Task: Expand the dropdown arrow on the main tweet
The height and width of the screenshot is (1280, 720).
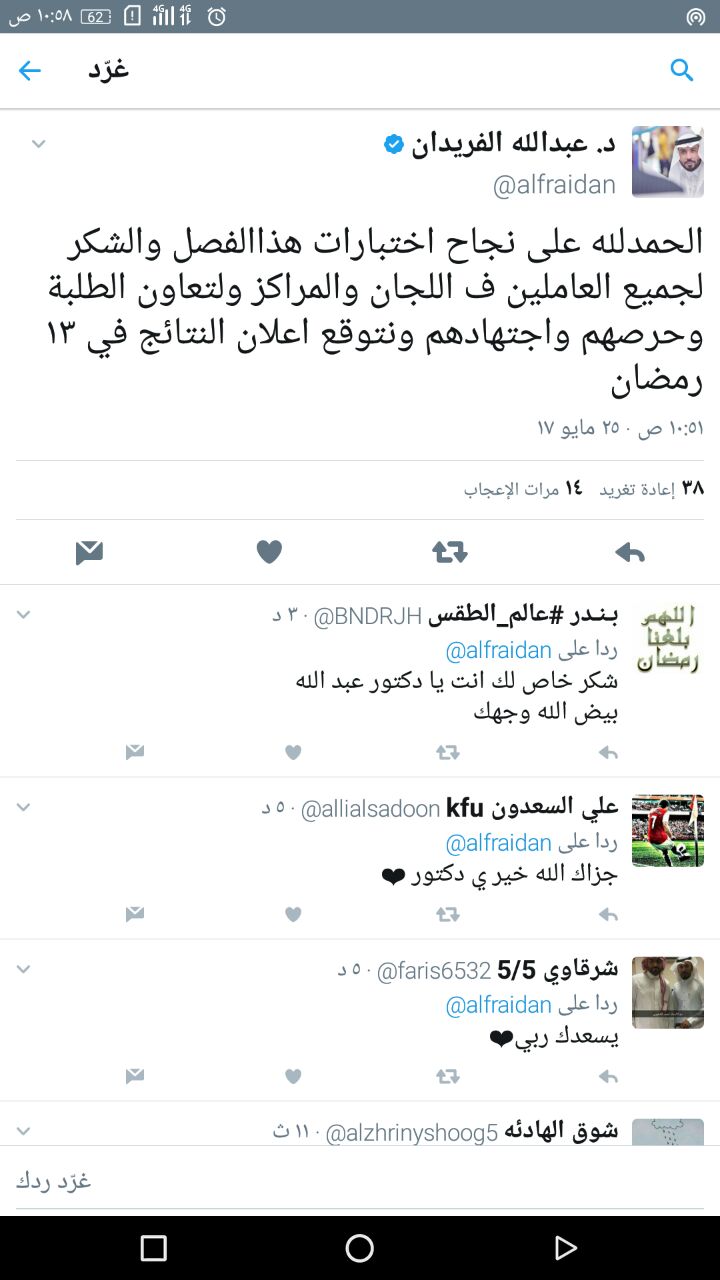Action: point(39,144)
